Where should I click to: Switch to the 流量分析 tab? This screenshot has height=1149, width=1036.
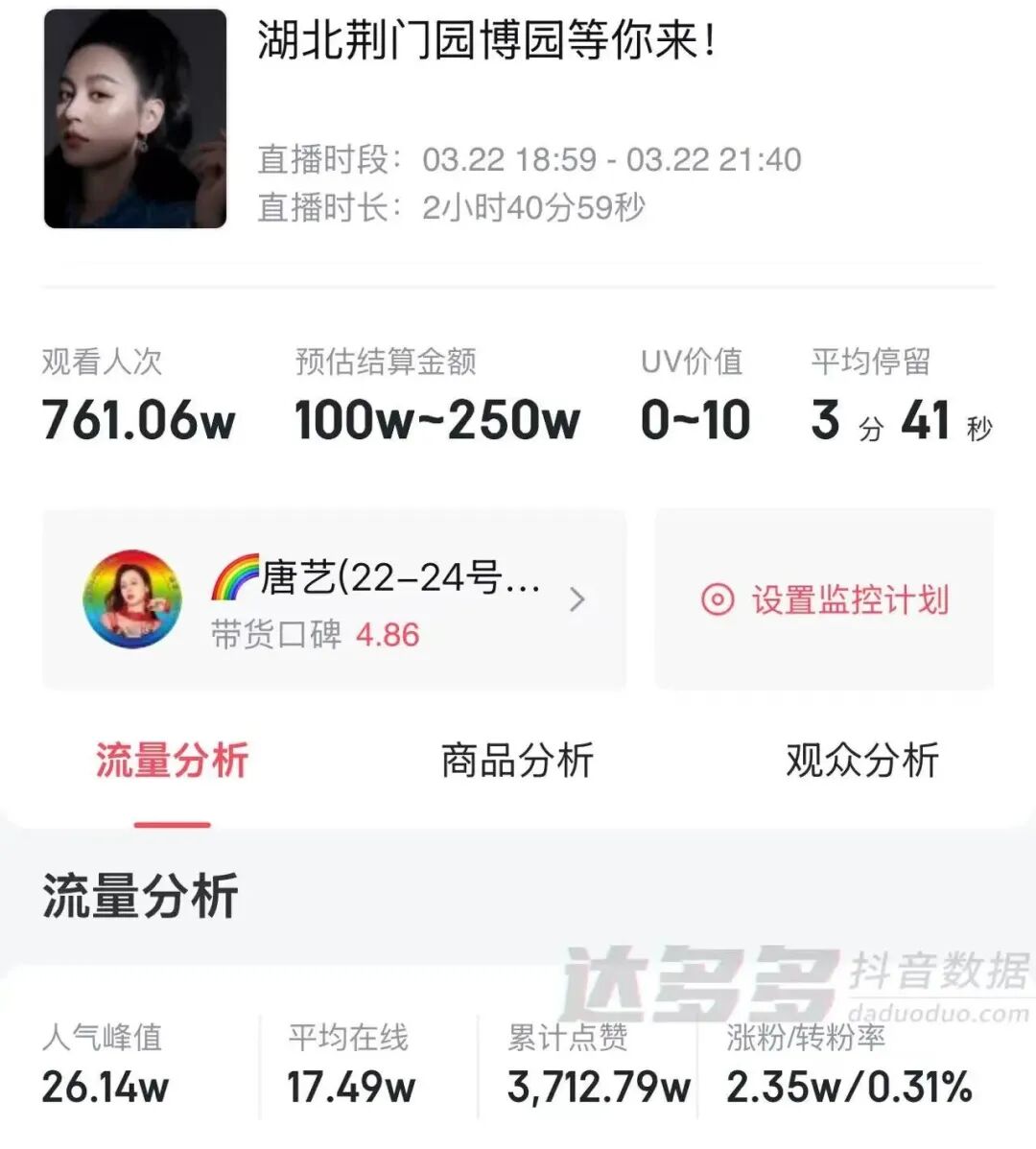coord(172,761)
